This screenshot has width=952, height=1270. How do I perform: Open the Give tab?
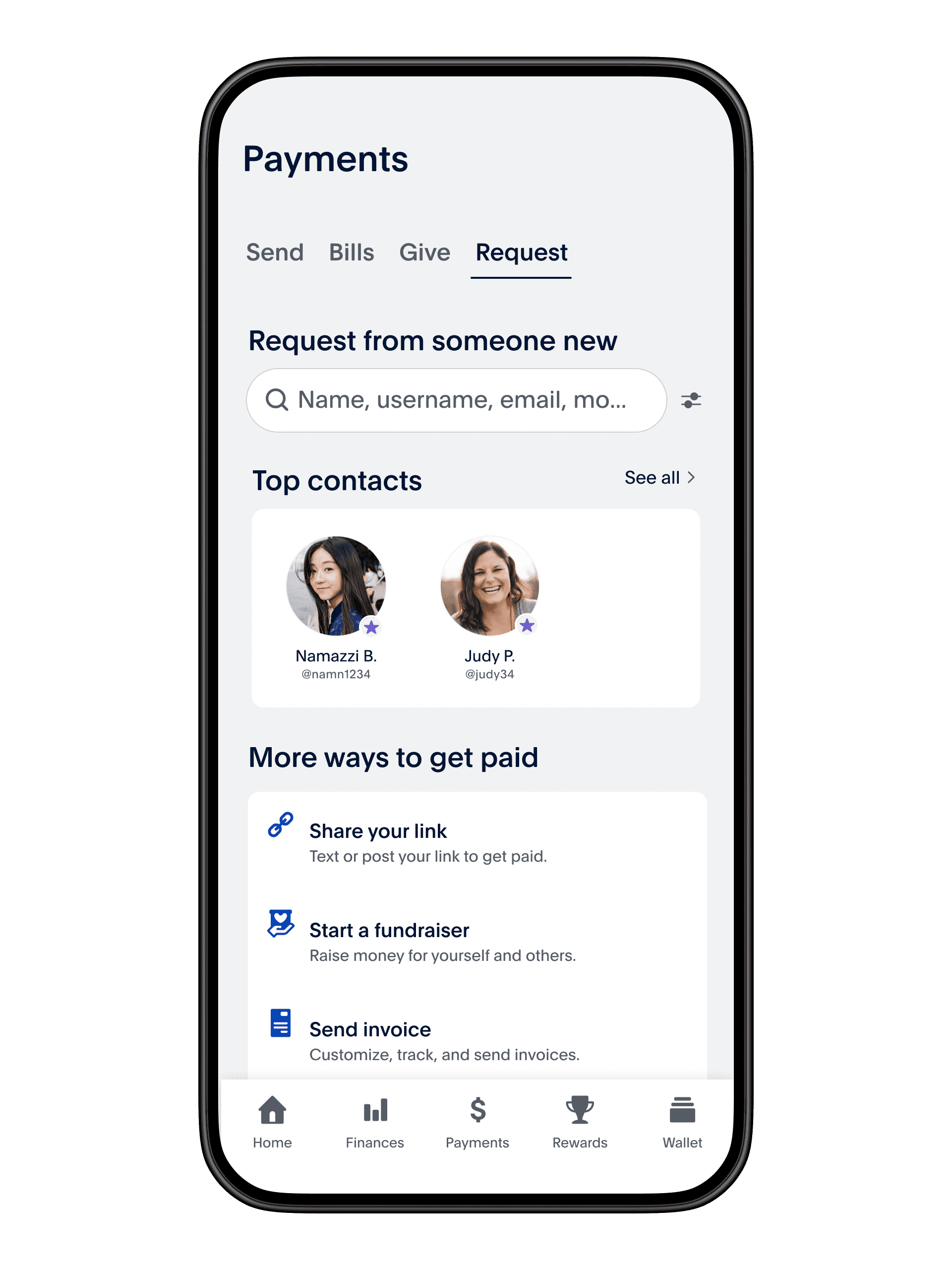coord(424,253)
